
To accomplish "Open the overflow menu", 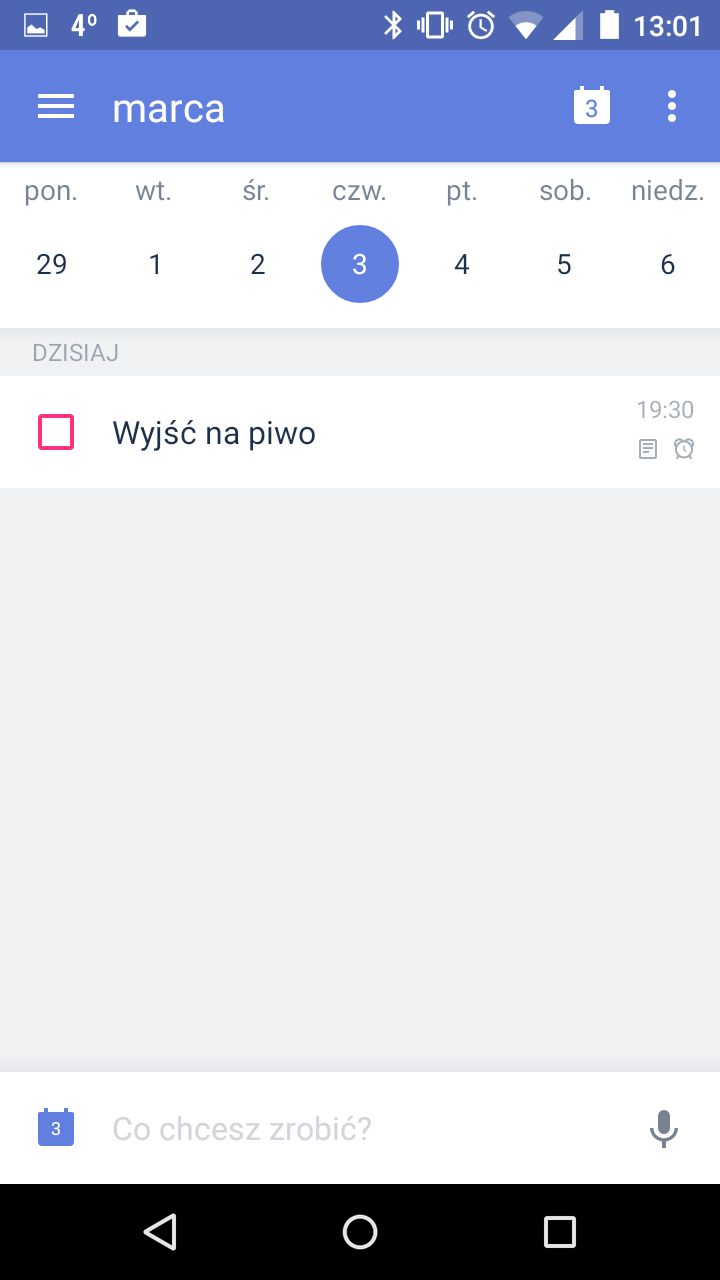I will coord(672,106).
